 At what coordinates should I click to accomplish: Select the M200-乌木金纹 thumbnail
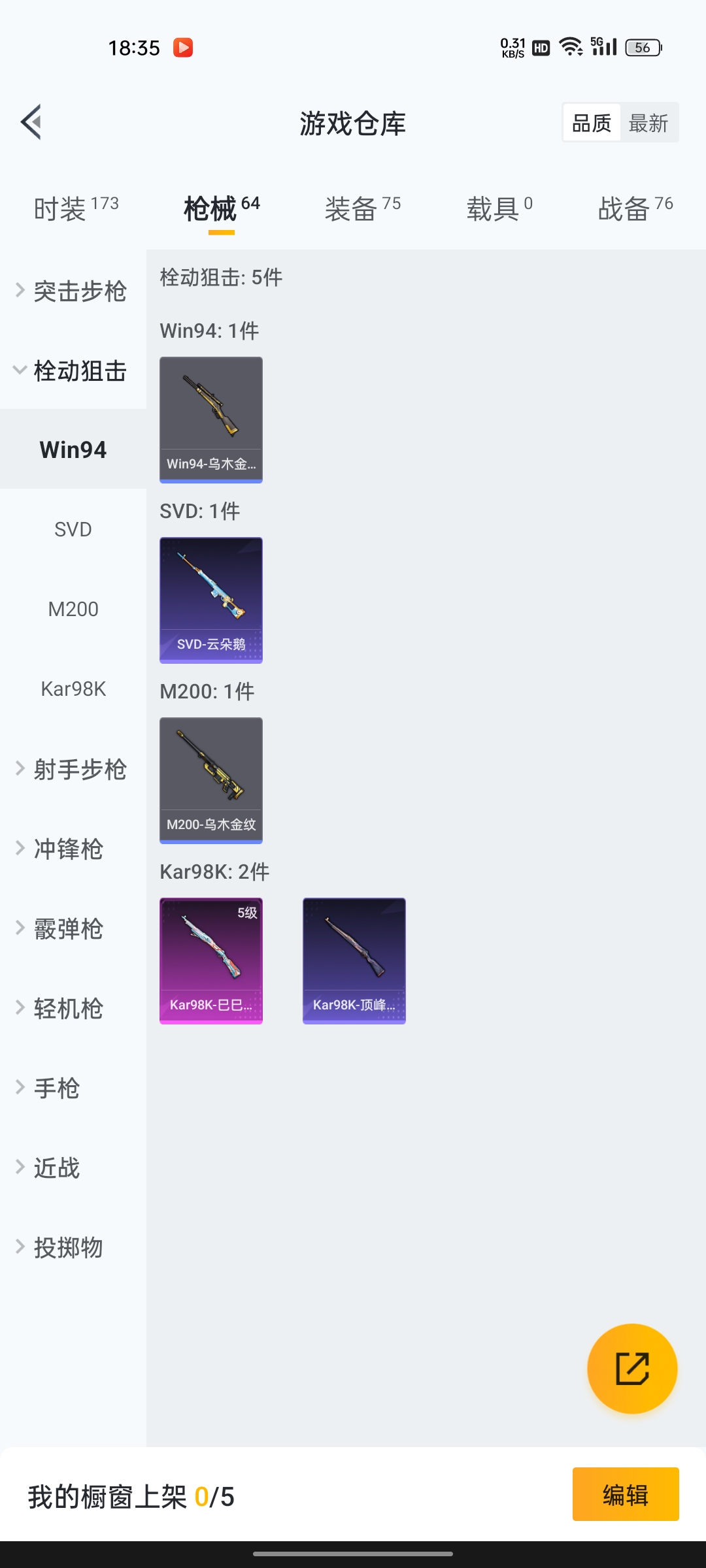(210, 780)
